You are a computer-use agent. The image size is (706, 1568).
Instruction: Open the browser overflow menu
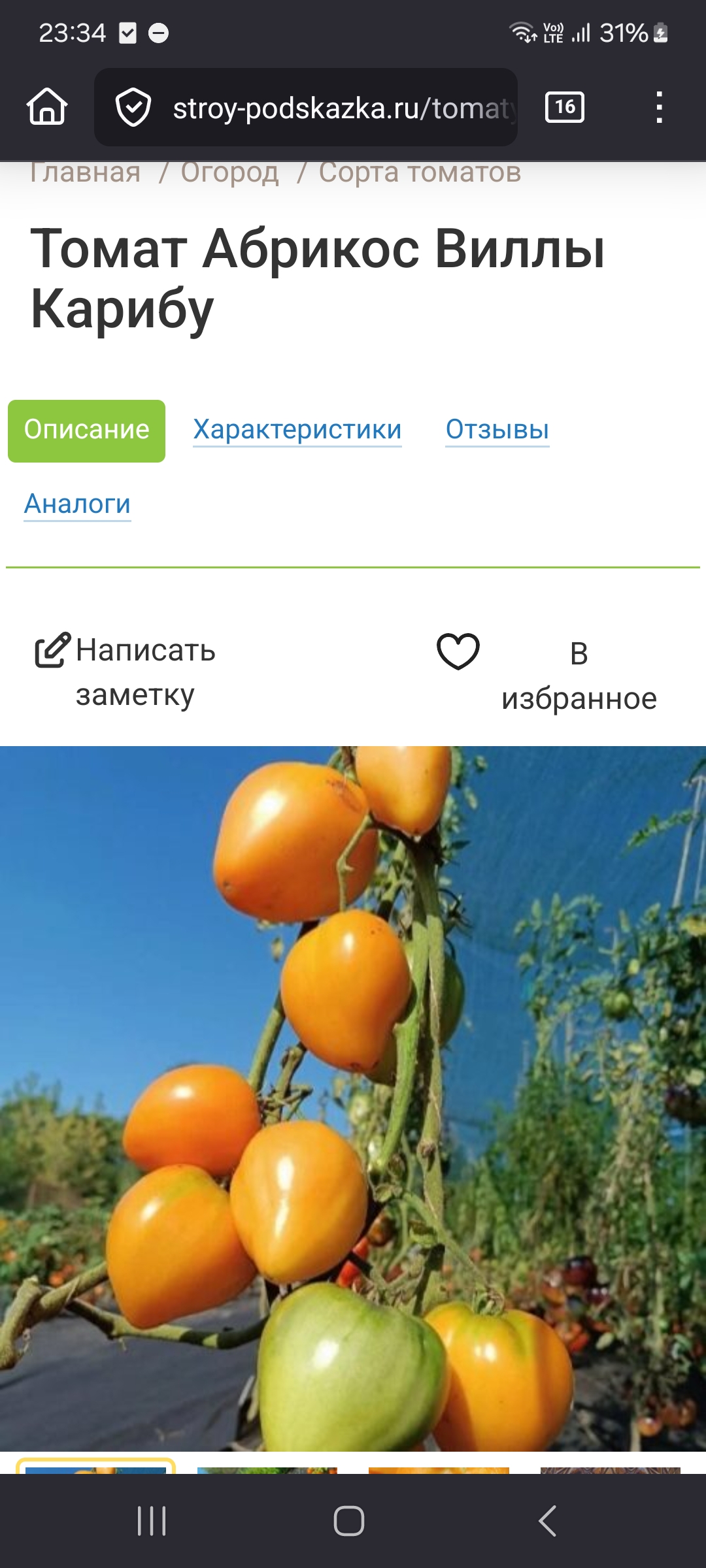[659, 107]
